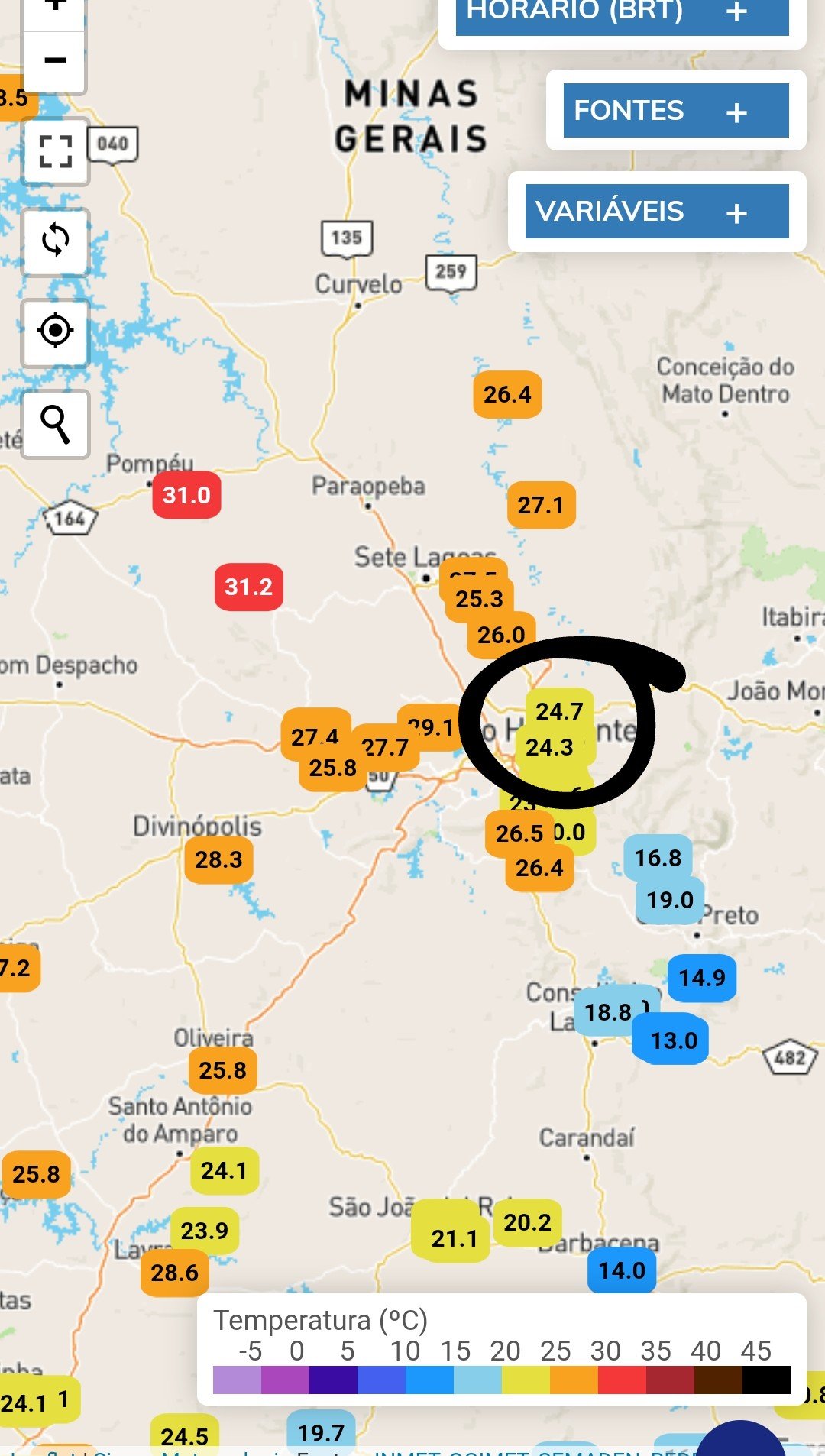Select the 31.2 temperature marker
Viewport: 825px width, 1456px height.
point(249,587)
